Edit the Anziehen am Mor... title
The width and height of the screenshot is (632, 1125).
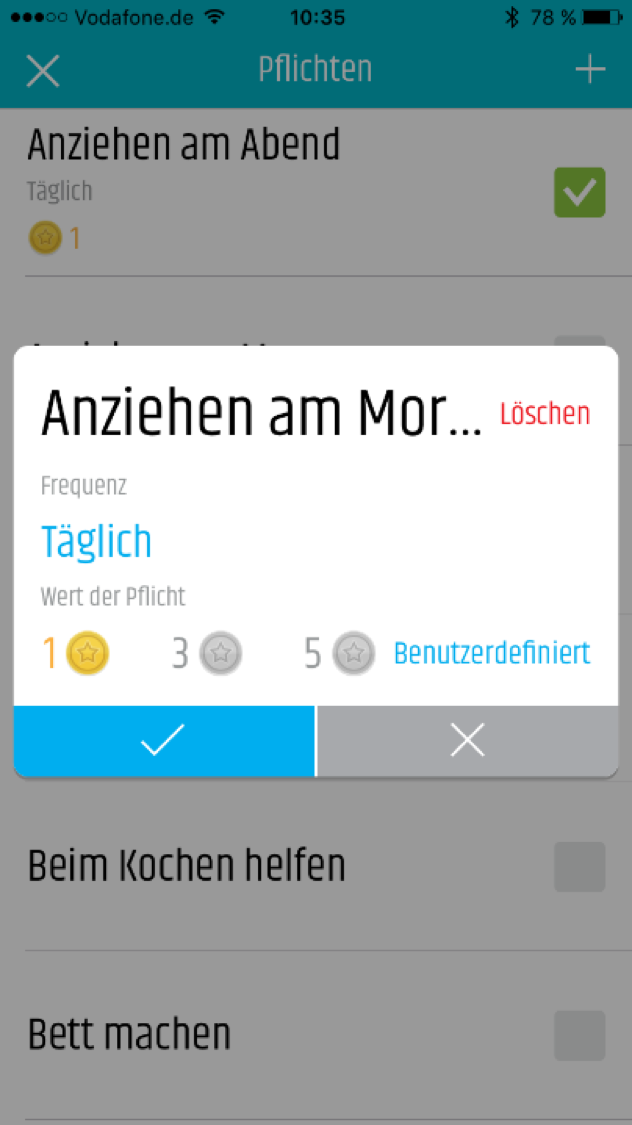pyautogui.click(x=260, y=413)
